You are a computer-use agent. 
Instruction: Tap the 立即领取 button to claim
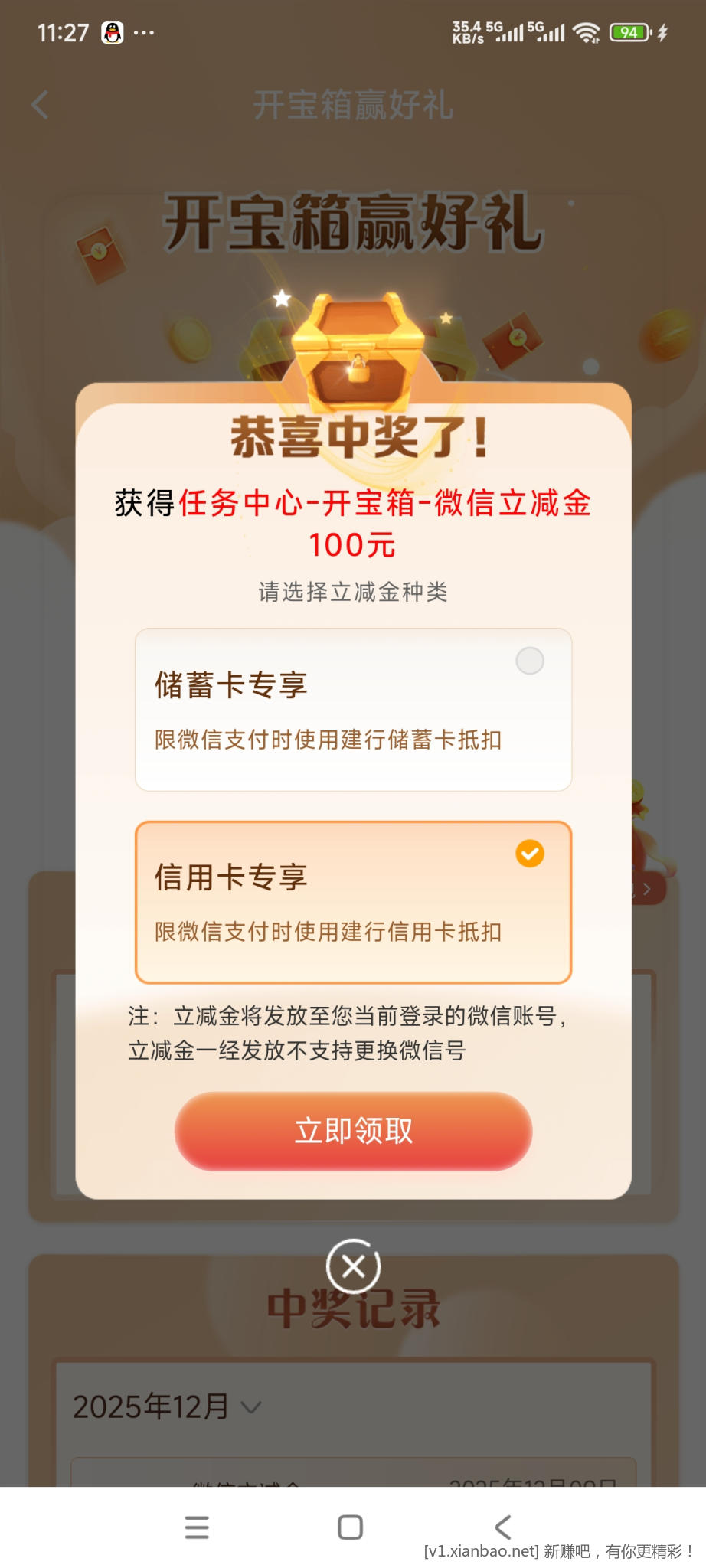[353, 1131]
